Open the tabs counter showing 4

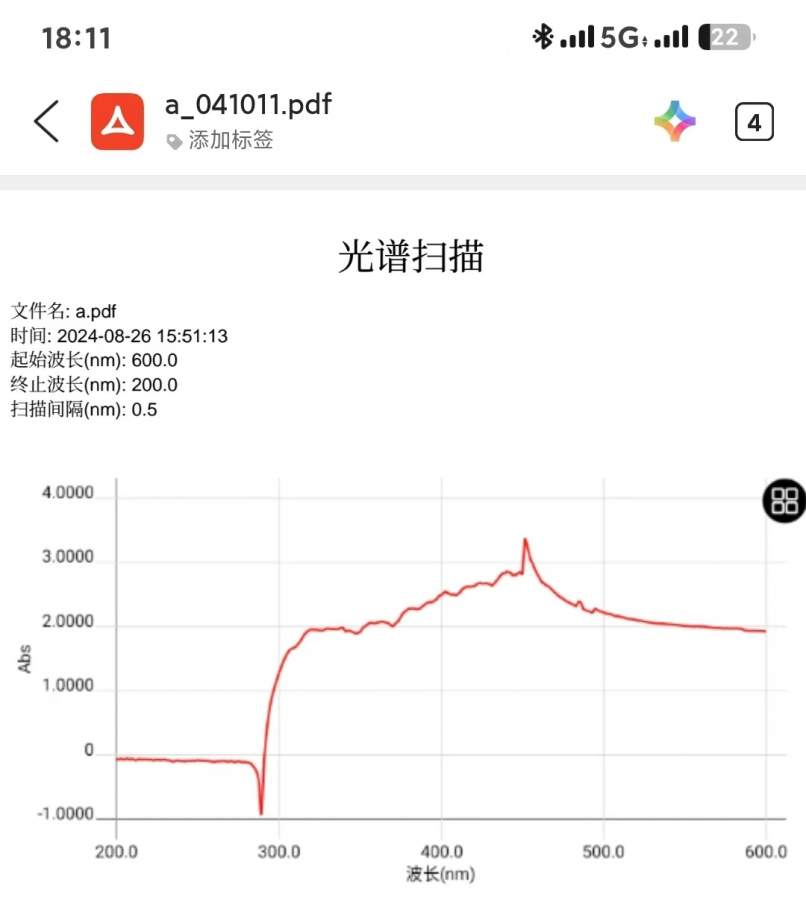754,123
